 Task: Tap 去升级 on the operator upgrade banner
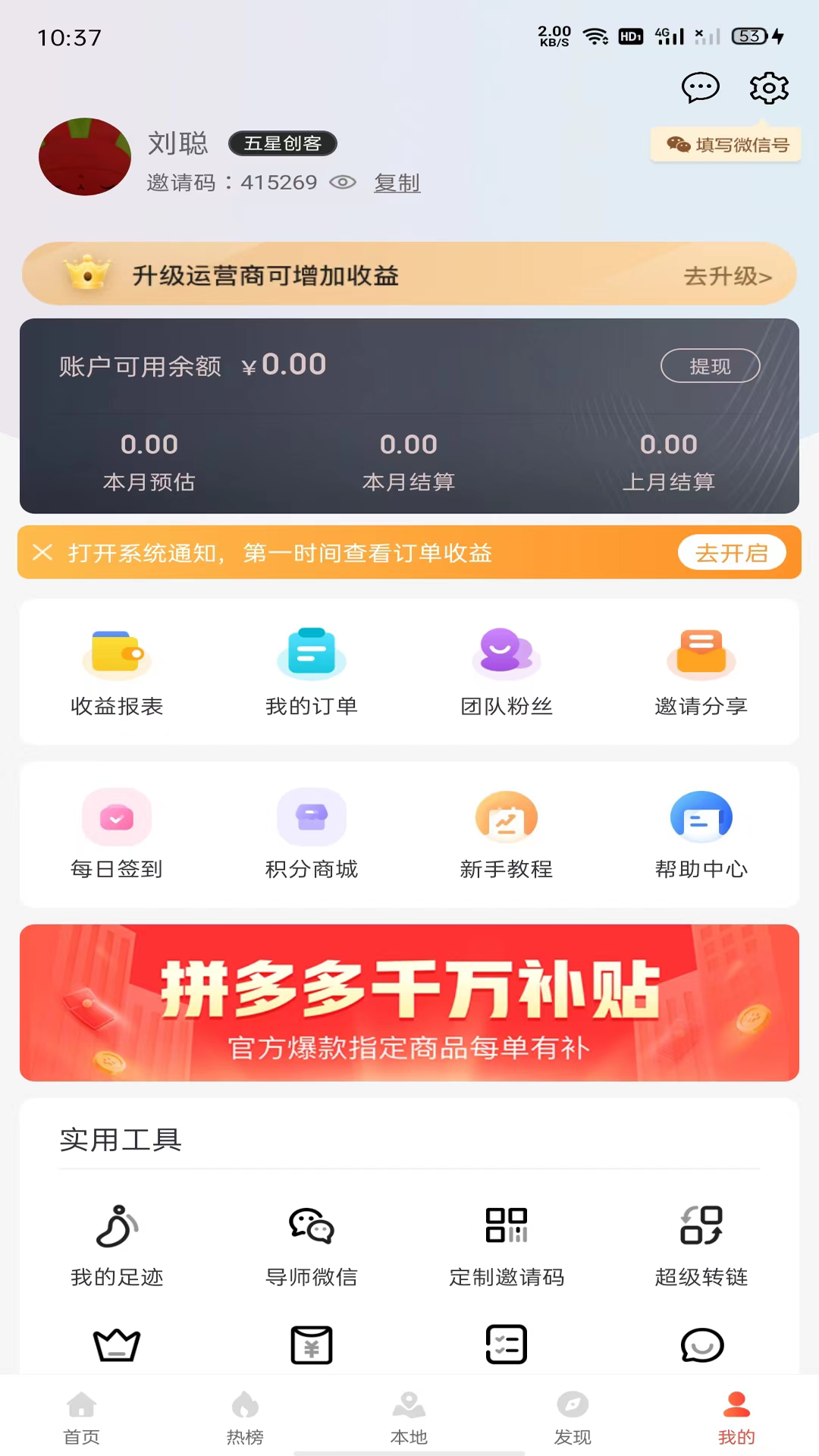[727, 276]
